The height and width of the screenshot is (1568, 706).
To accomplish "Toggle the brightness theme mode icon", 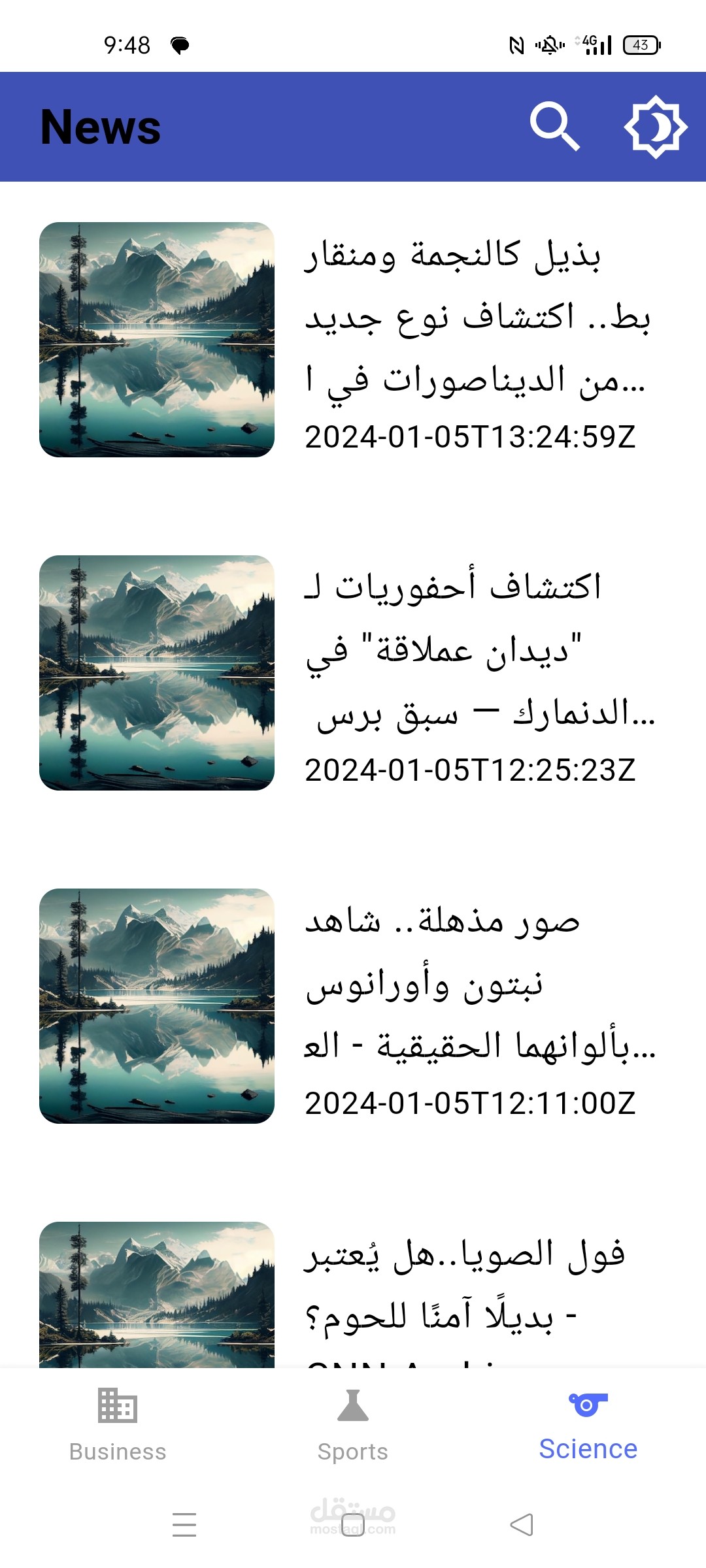I will (x=655, y=127).
